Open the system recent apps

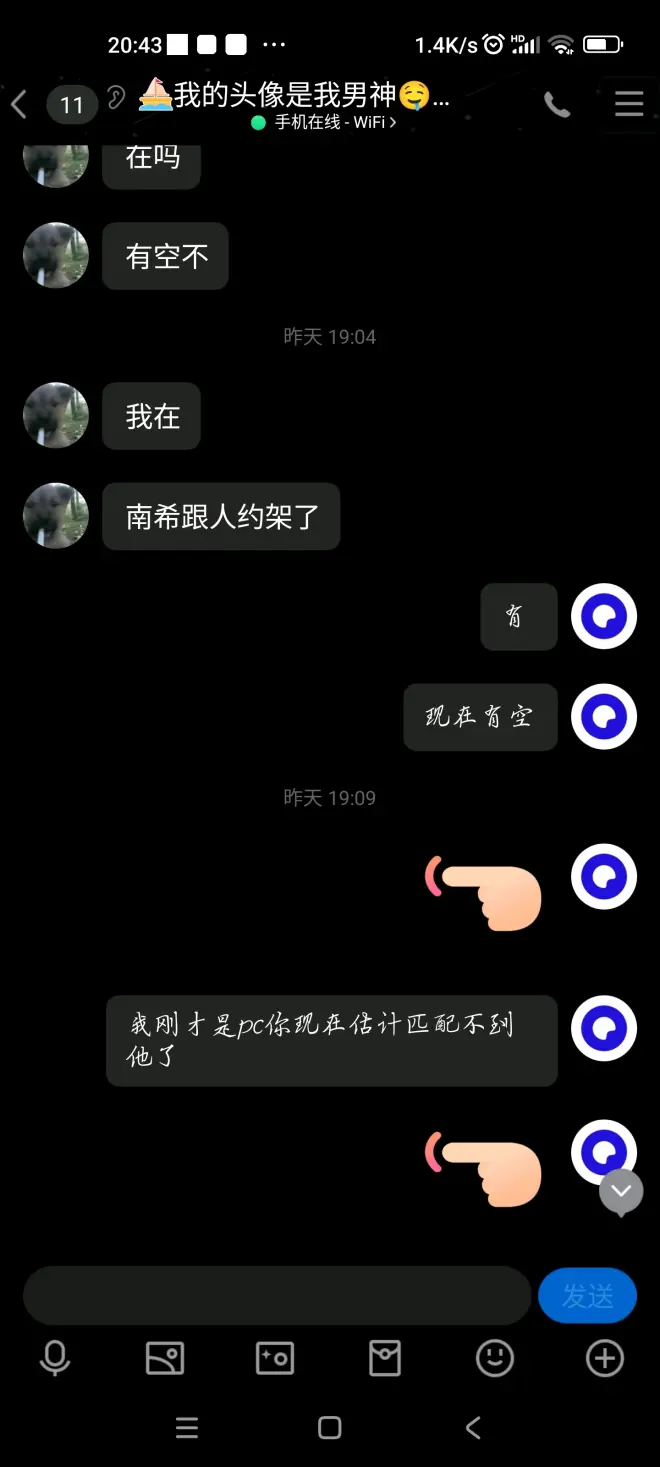pos(187,1428)
